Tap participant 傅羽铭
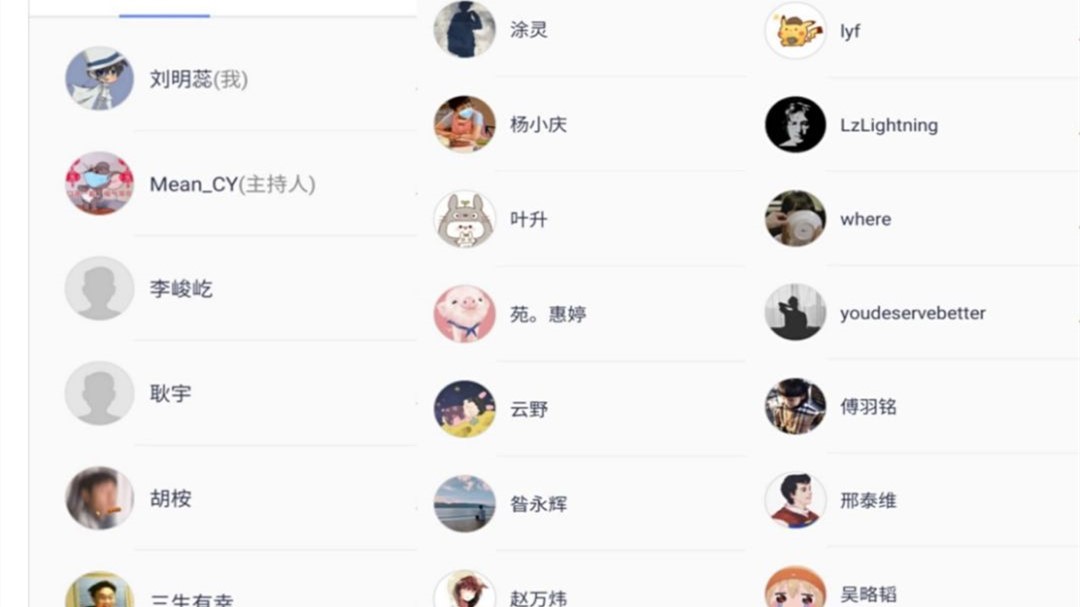The image size is (1080, 607). pos(868,407)
